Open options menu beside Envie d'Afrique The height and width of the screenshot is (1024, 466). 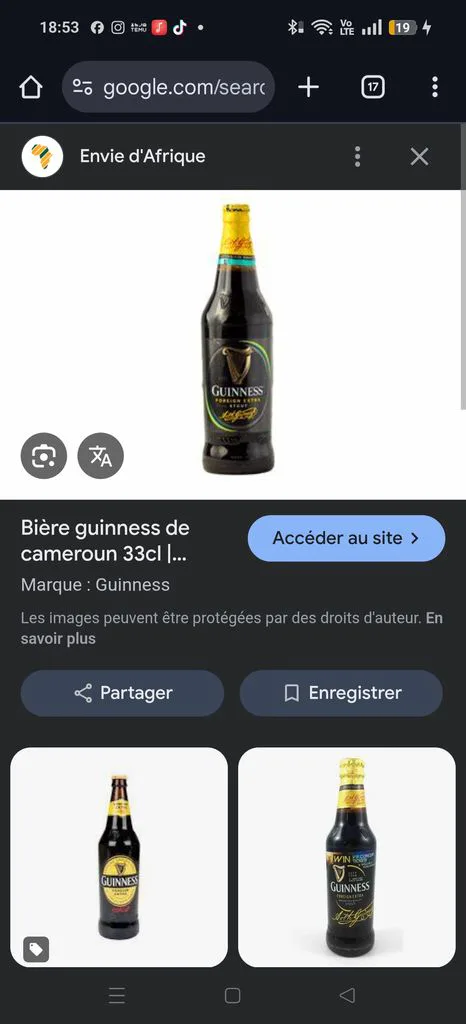click(357, 156)
